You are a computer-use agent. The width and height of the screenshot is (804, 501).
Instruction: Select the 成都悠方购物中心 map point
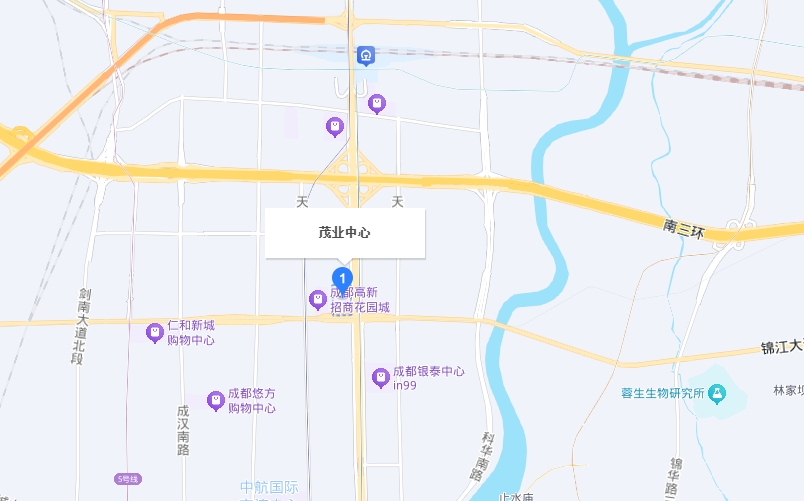(x=215, y=401)
